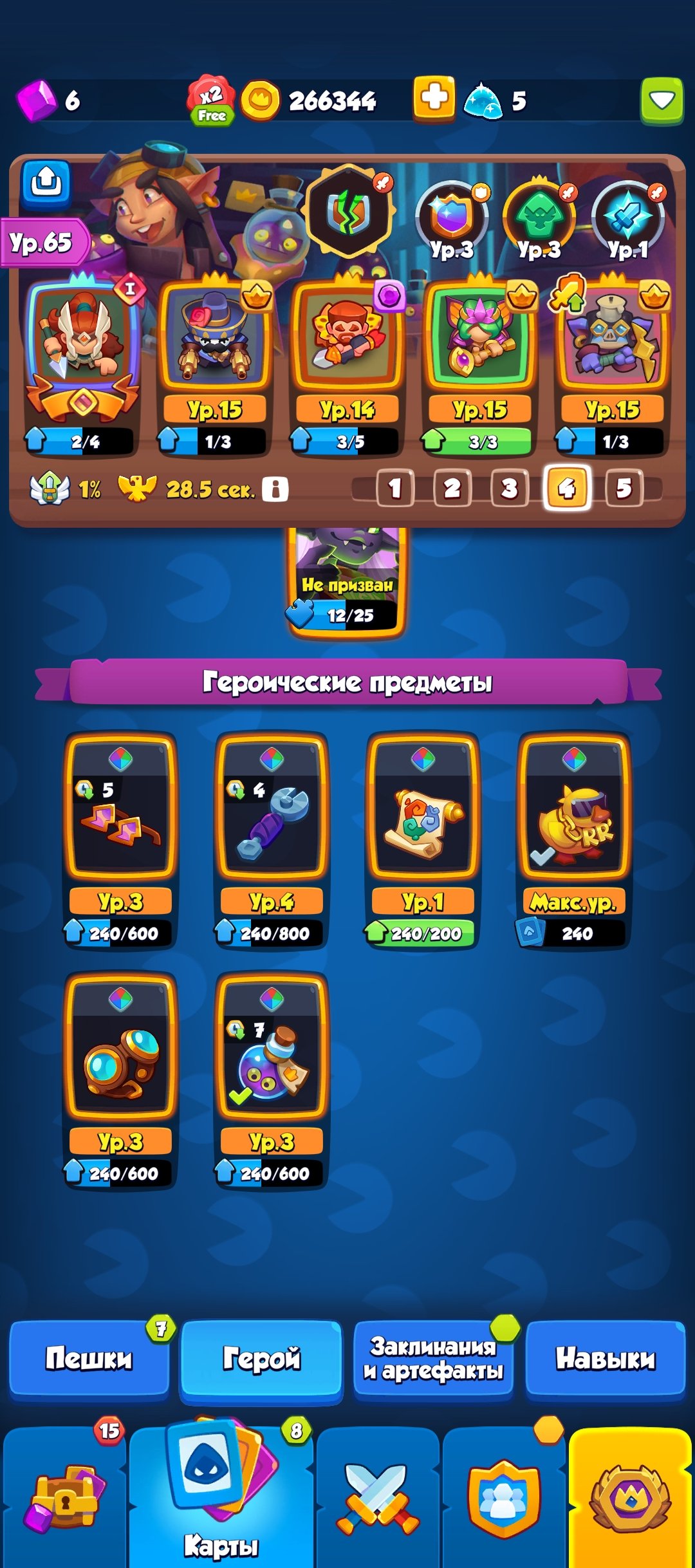Open the deck info icon

275,489
